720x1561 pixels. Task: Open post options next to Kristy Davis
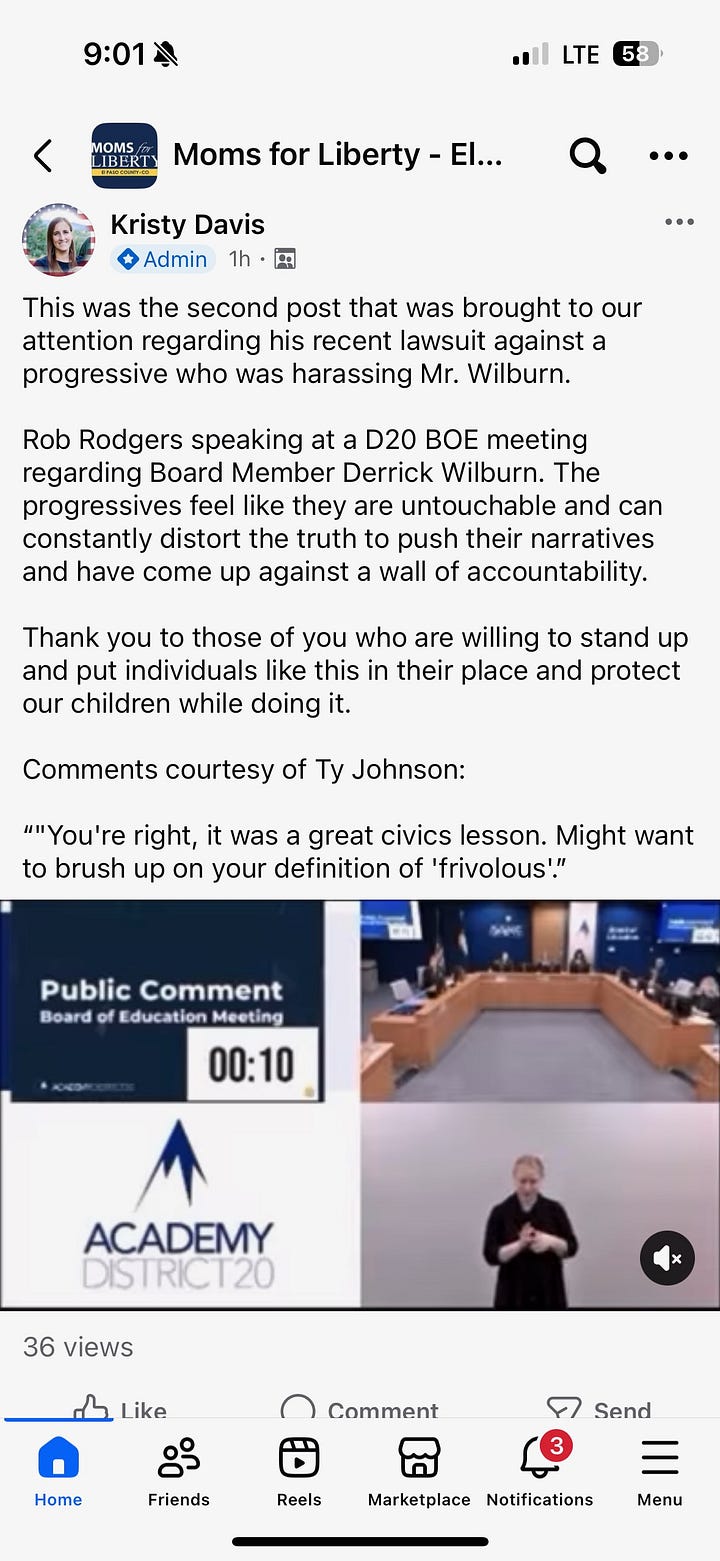(x=679, y=222)
